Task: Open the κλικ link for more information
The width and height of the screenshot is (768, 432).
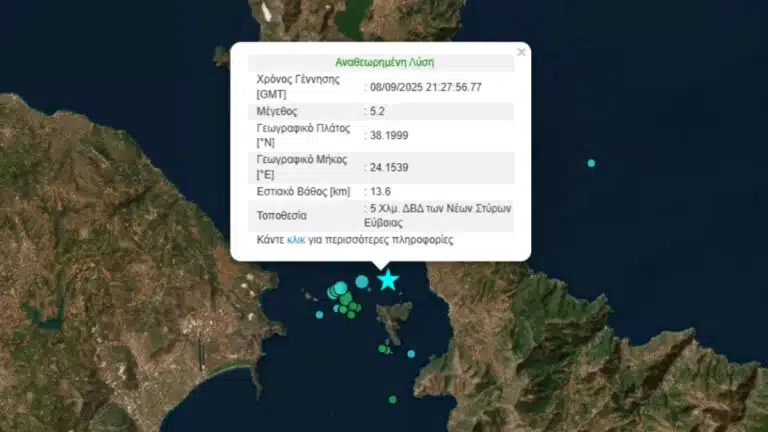Action: tap(295, 241)
